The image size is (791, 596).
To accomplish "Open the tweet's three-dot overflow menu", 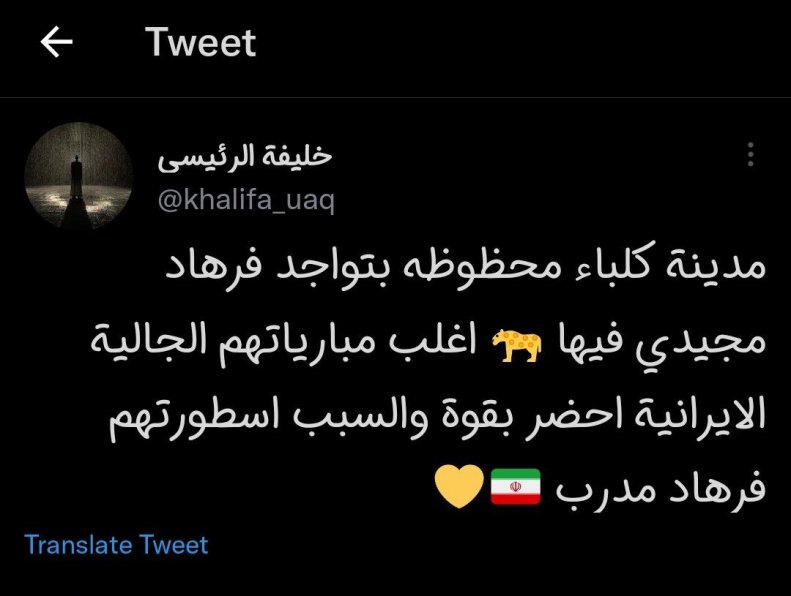I will (x=751, y=155).
